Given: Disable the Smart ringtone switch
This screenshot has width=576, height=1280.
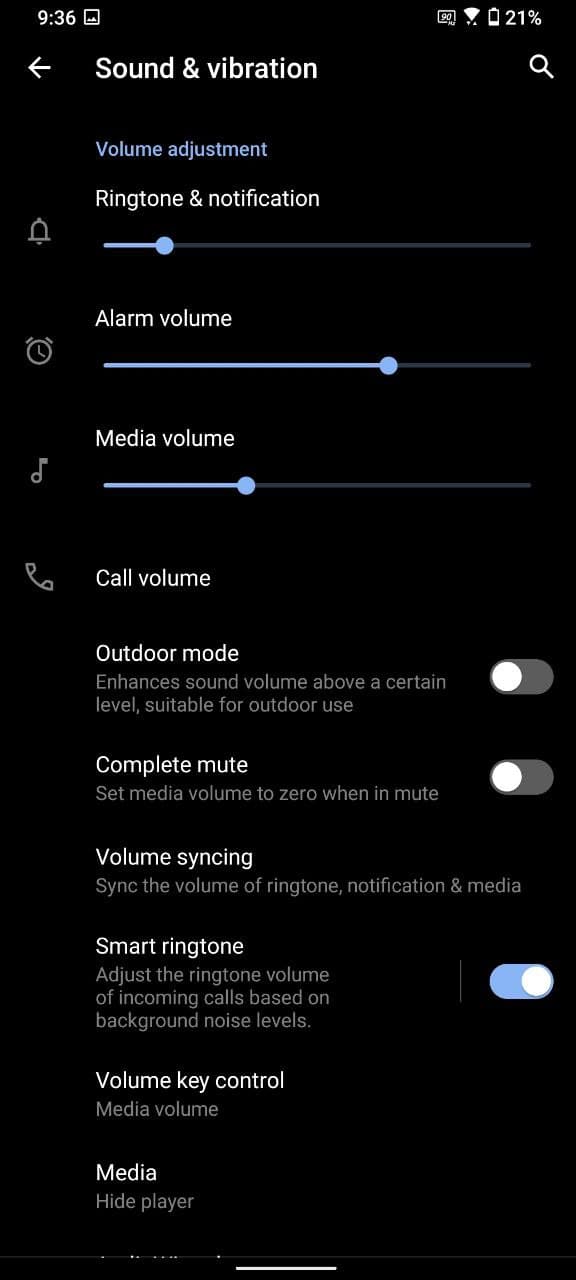Looking at the screenshot, I should click(x=521, y=981).
